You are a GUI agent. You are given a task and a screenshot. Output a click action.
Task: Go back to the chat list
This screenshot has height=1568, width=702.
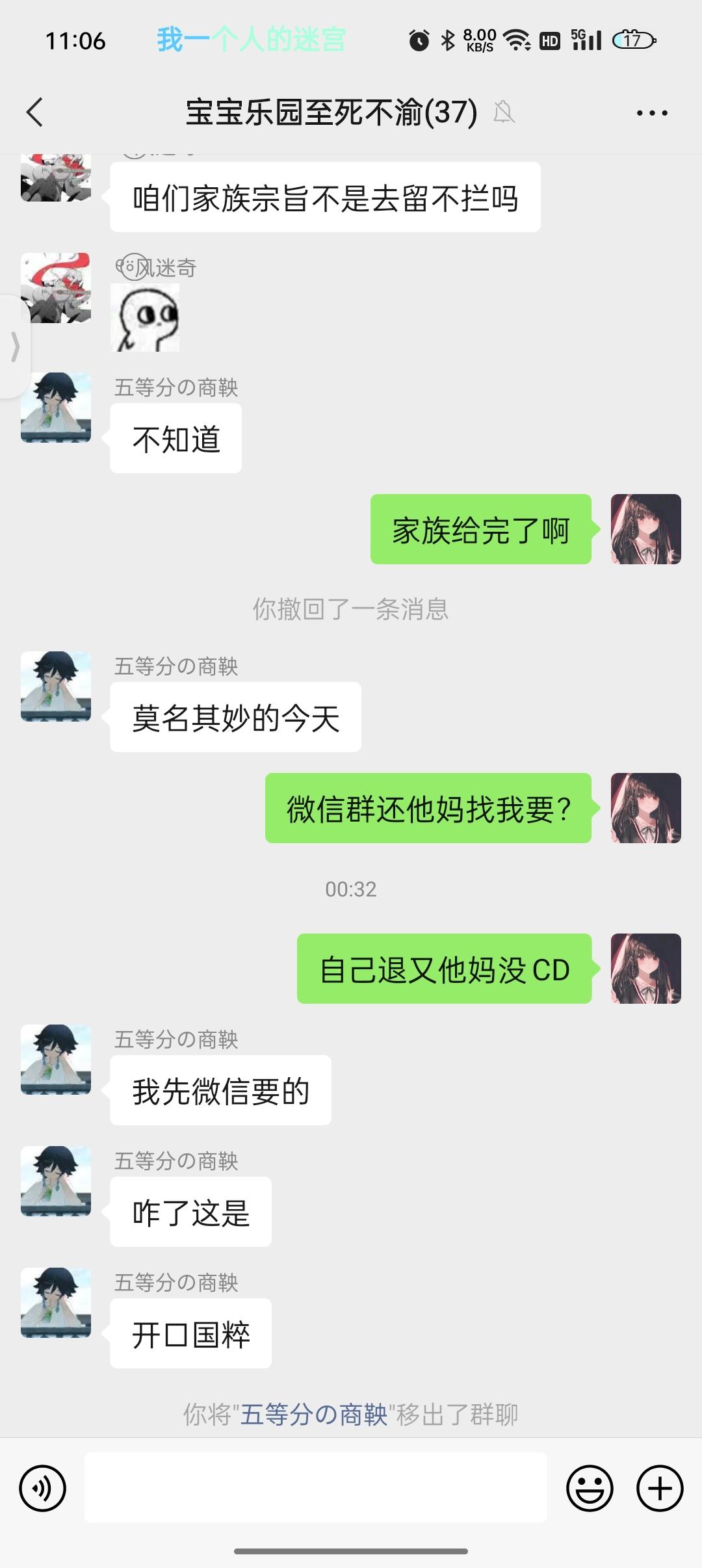click(x=35, y=112)
